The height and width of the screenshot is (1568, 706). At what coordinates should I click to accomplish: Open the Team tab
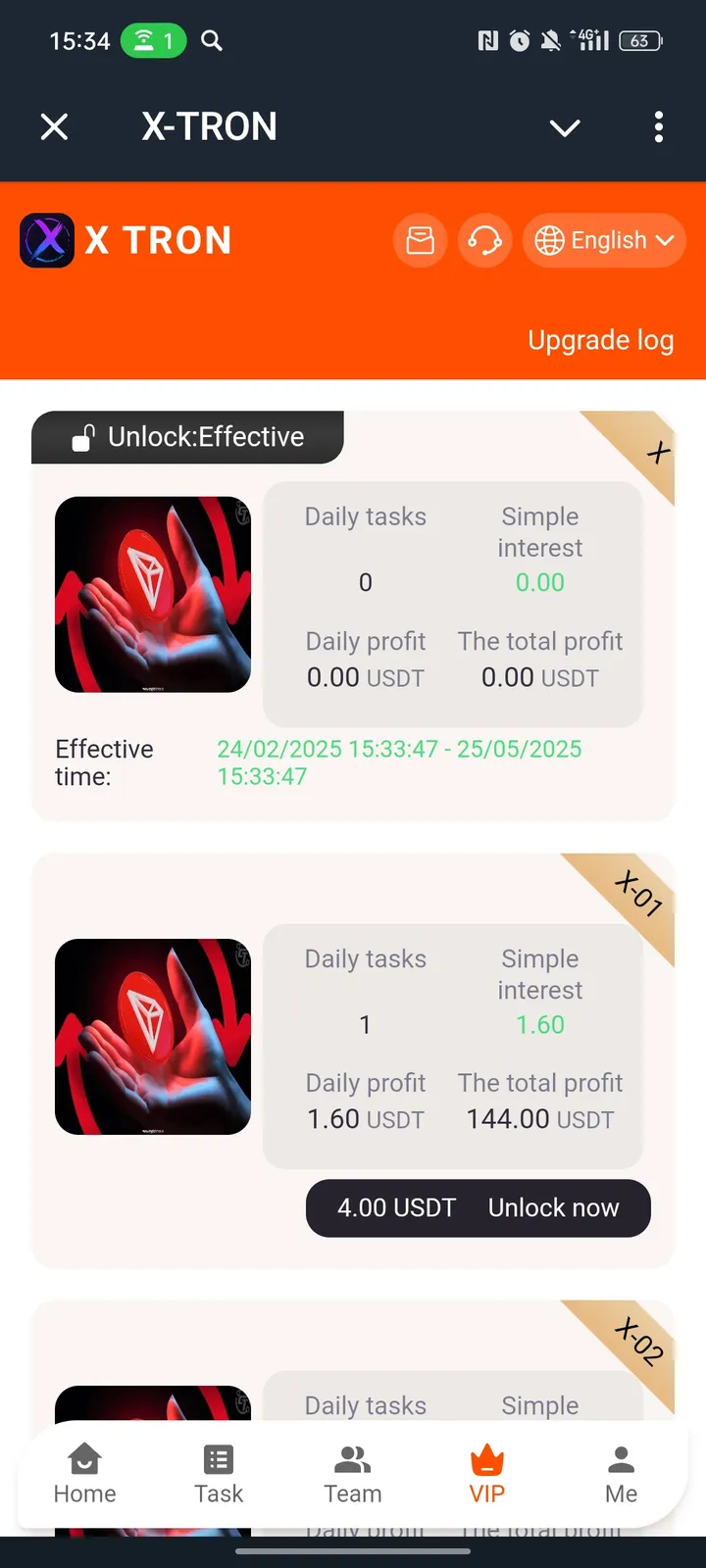(353, 1473)
